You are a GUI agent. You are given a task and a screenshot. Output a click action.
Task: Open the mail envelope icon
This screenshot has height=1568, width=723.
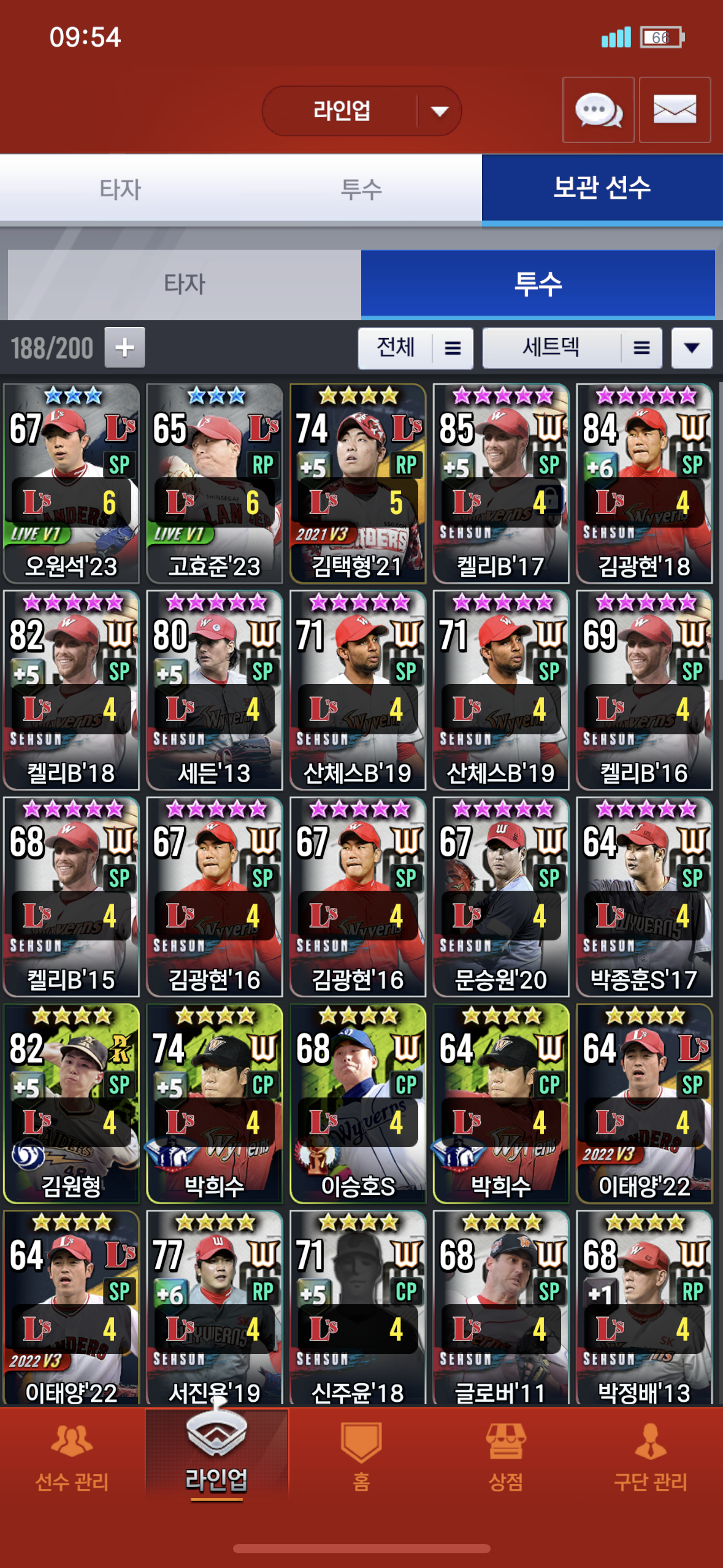pos(675,110)
